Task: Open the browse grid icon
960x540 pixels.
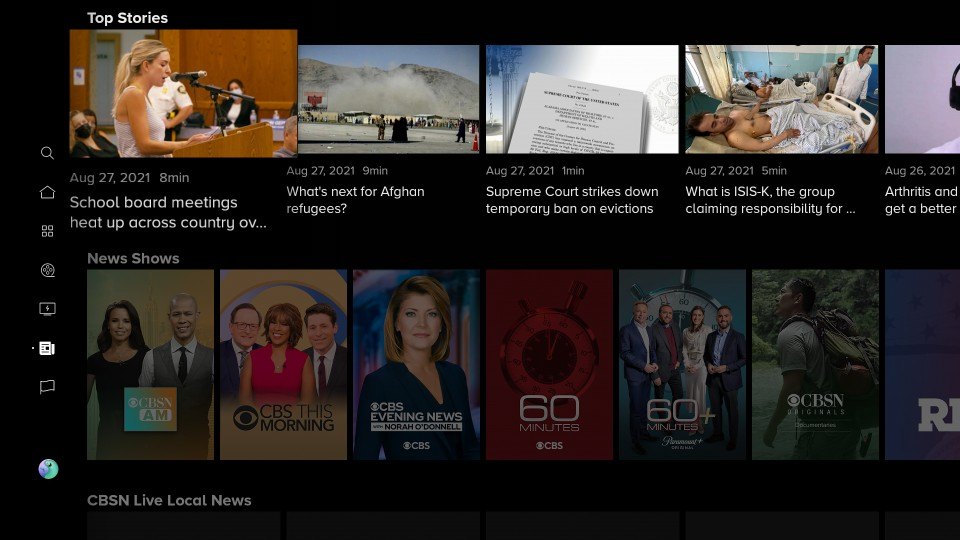Action: pos(47,231)
